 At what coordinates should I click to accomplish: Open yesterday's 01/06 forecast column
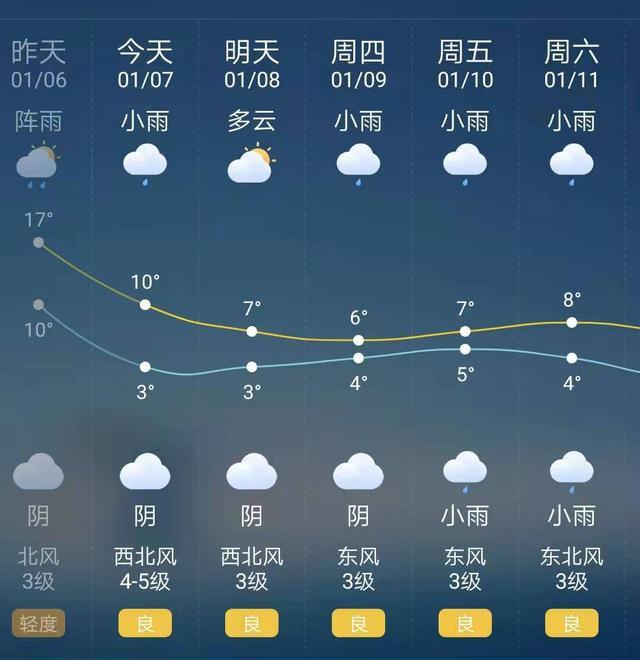[39, 63]
